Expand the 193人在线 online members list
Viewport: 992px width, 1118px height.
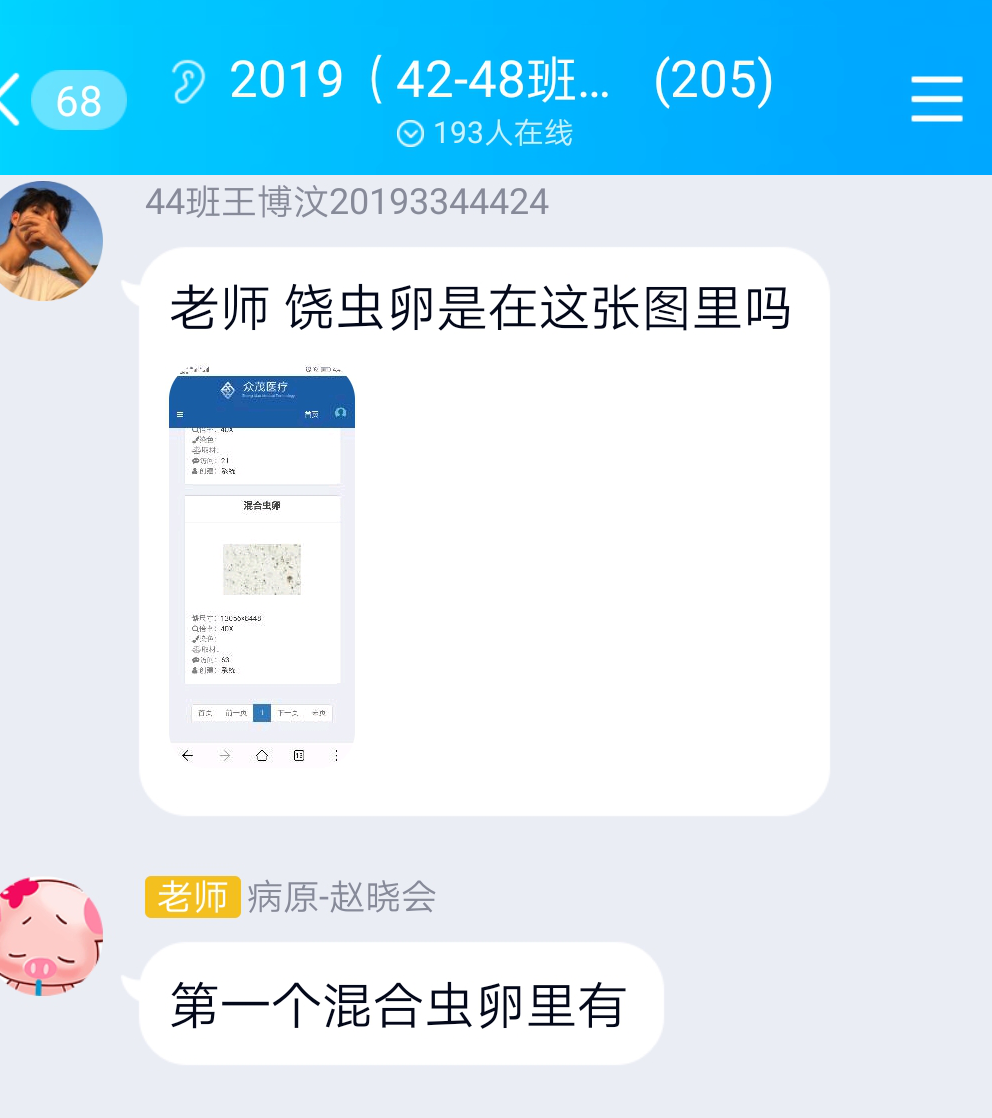click(485, 134)
